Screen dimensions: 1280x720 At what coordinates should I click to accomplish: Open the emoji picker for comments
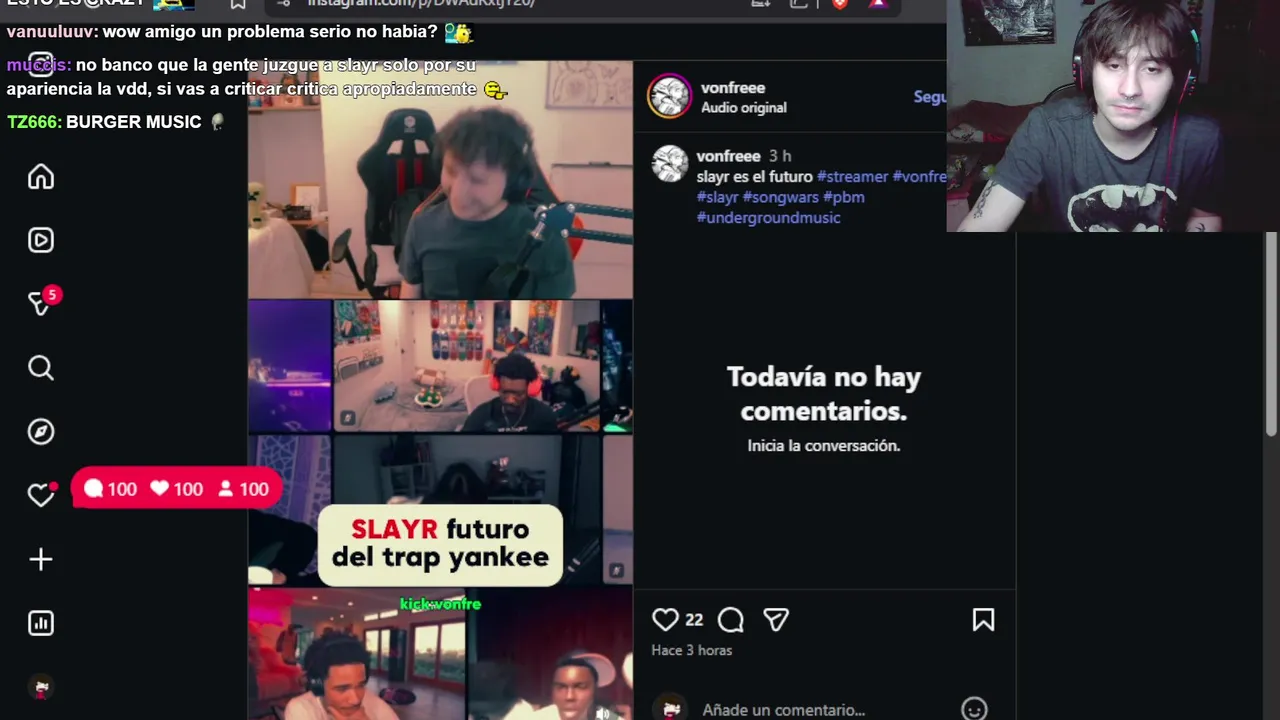point(973,709)
